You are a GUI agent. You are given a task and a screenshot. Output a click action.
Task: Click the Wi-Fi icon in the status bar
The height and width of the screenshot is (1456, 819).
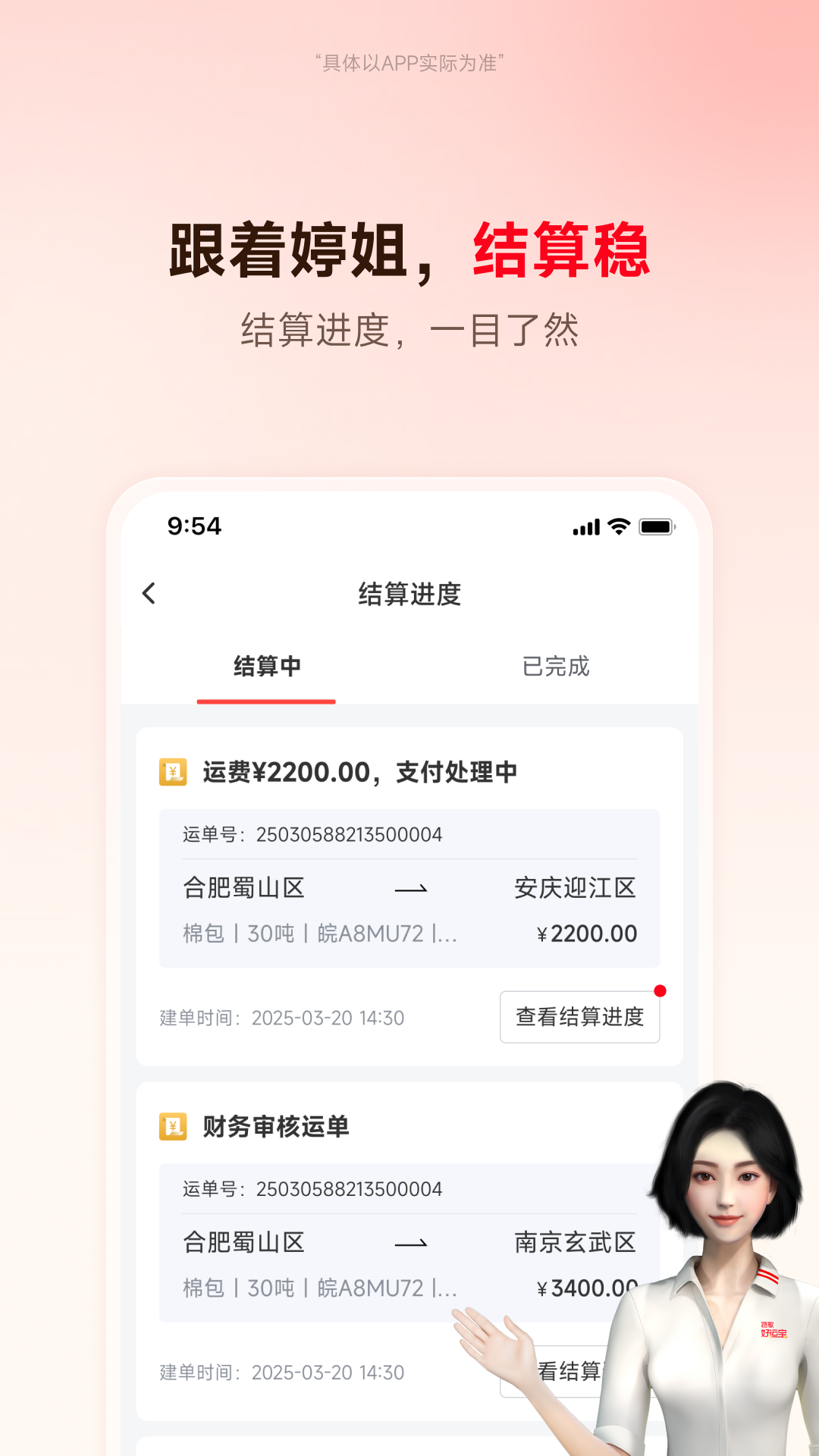pos(617,525)
